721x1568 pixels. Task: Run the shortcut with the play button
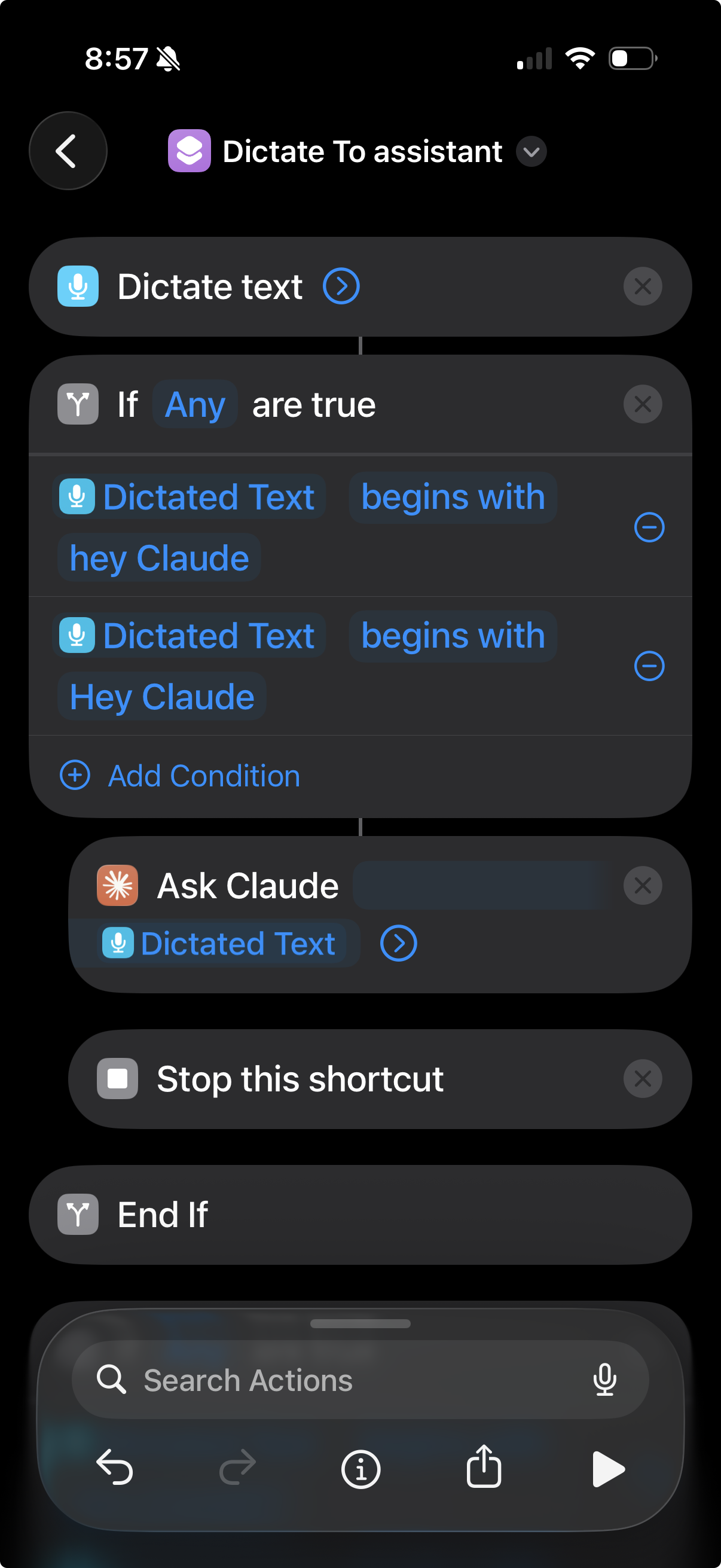pyautogui.click(x=608, y=1469)
